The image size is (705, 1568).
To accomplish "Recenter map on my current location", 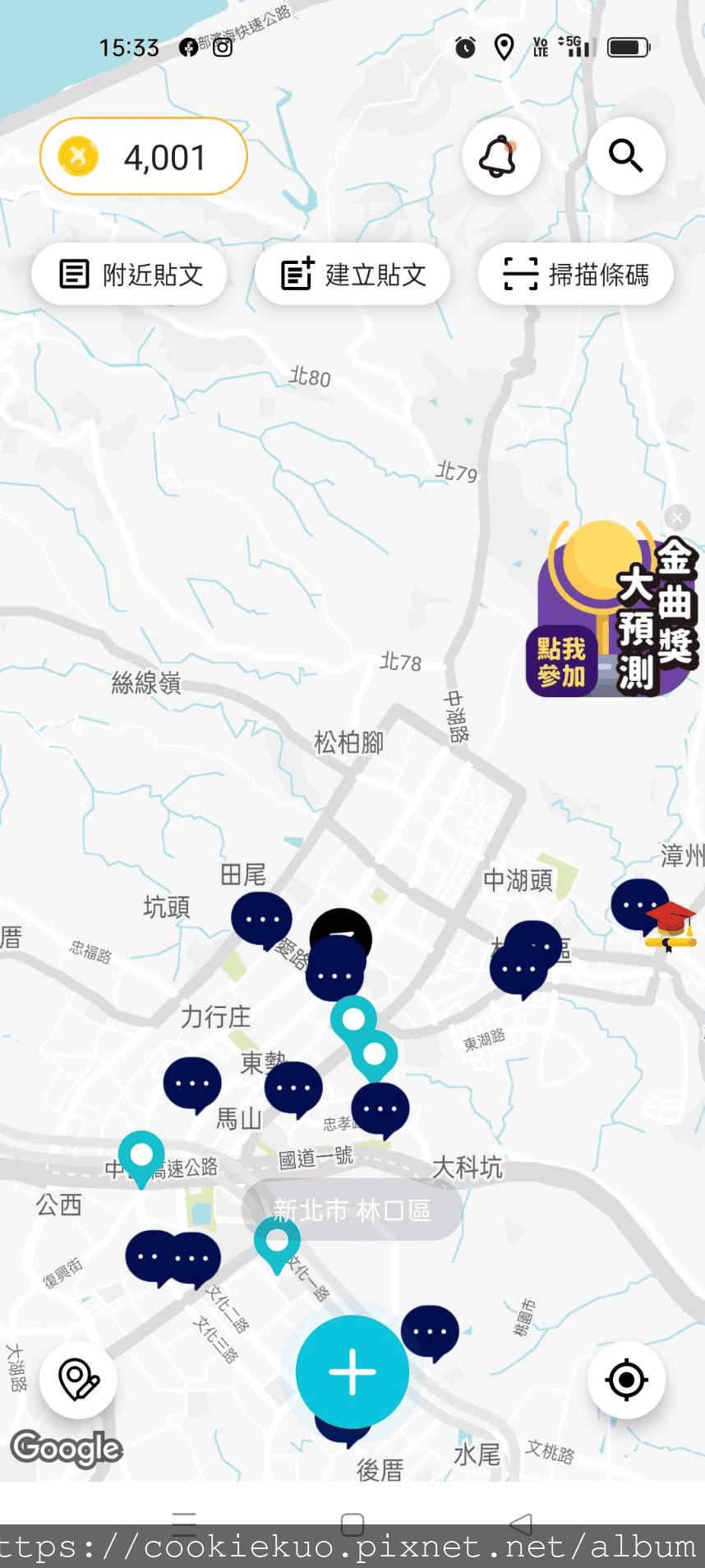I will click(x=626, y=1380).
